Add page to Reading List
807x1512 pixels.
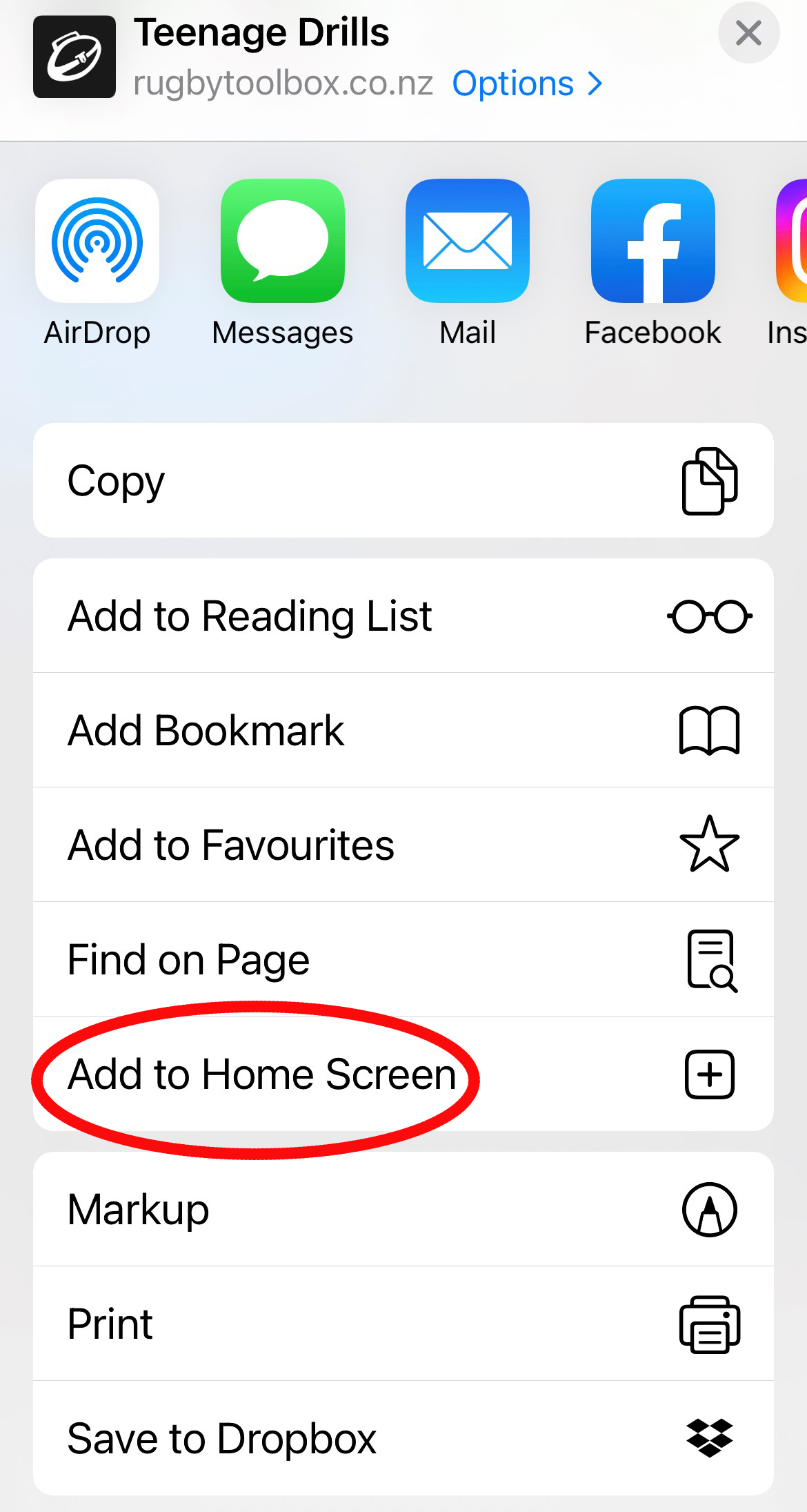(403, 616)
